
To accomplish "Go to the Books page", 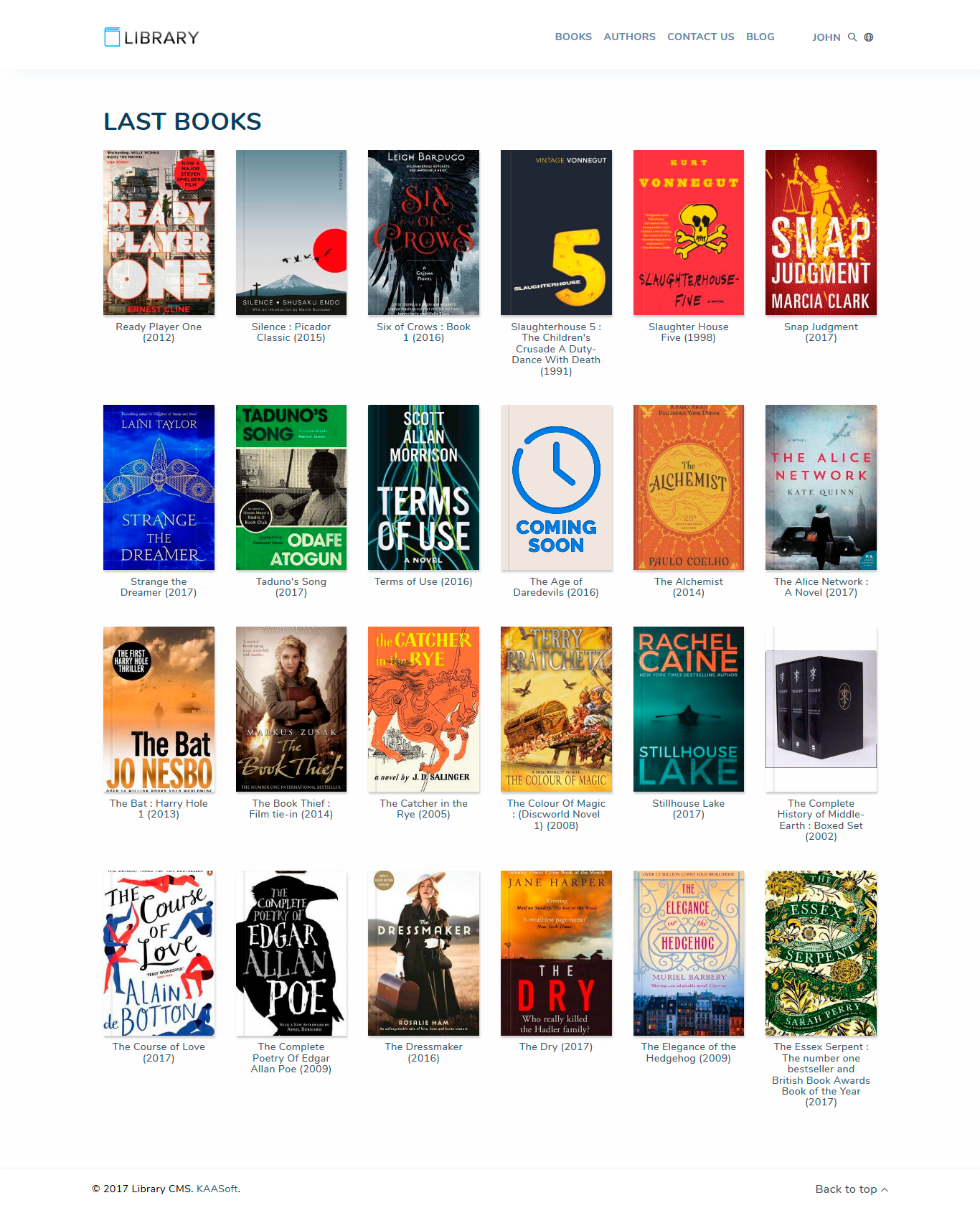I will (573, 37).
